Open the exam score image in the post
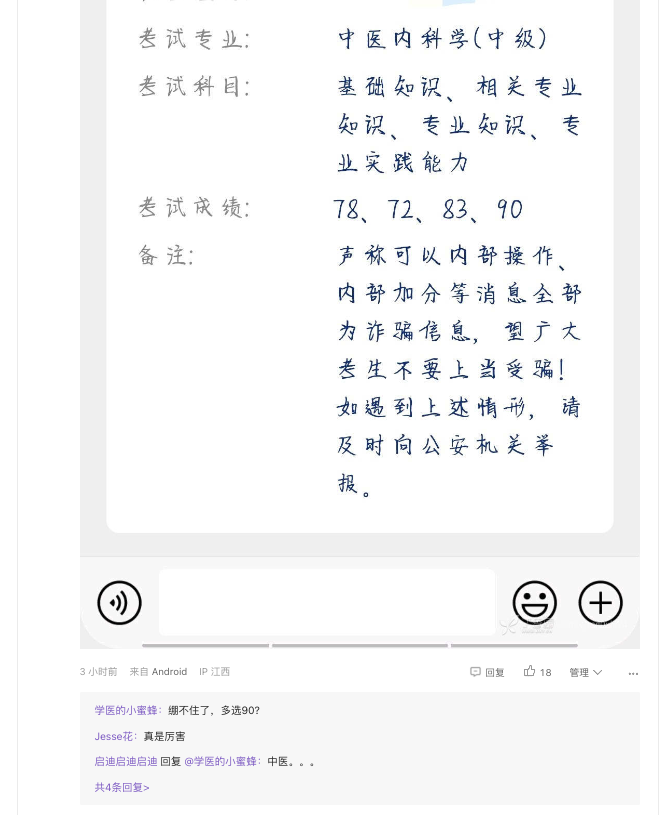Image resolution: width=667 pixels, height=815 pixels. [360, 300]
